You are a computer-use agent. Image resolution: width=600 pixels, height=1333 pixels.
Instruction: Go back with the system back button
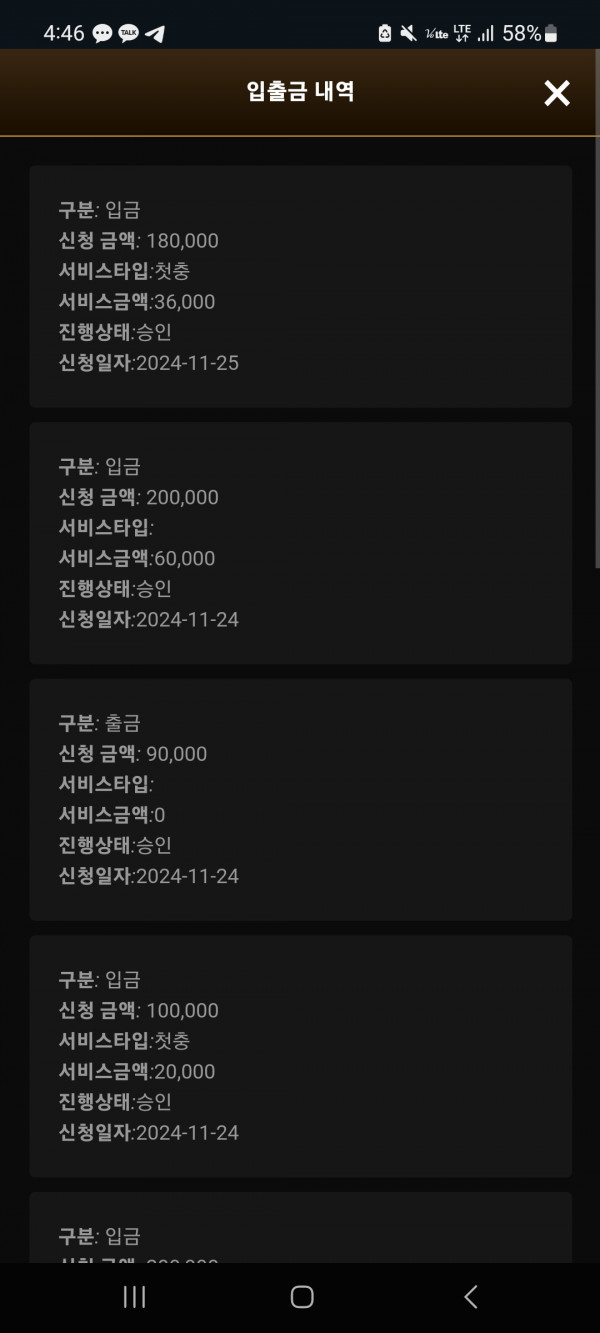(470, 1297)
